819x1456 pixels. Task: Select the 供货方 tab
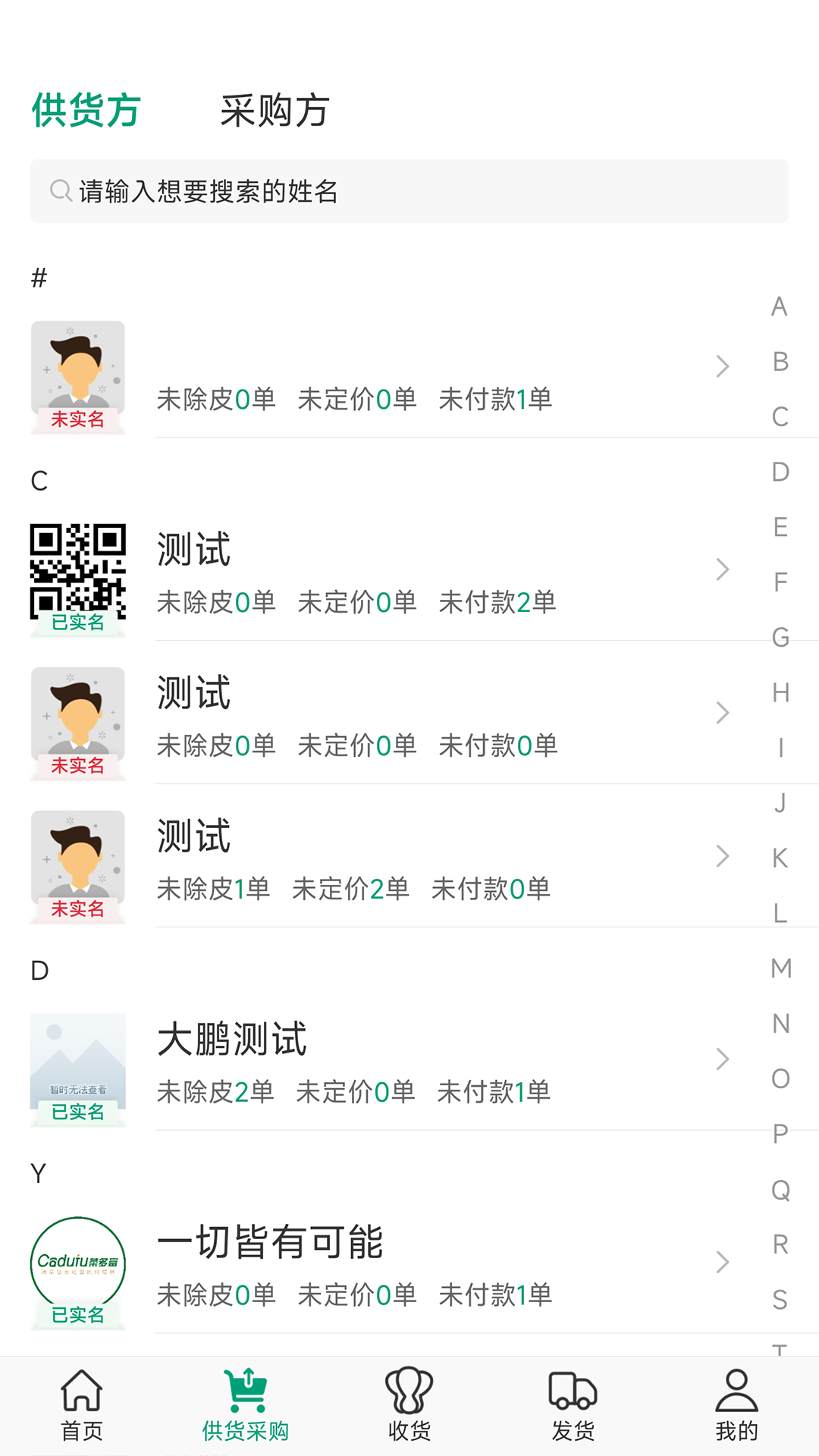(x=86, y=111)
